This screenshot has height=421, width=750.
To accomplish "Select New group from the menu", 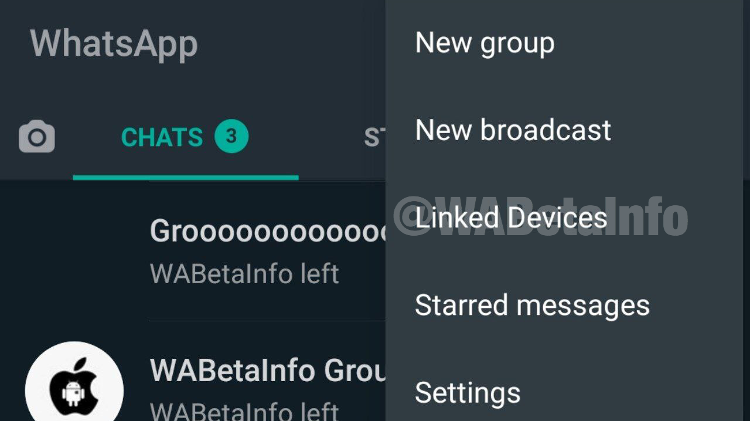I will (485, 43).
